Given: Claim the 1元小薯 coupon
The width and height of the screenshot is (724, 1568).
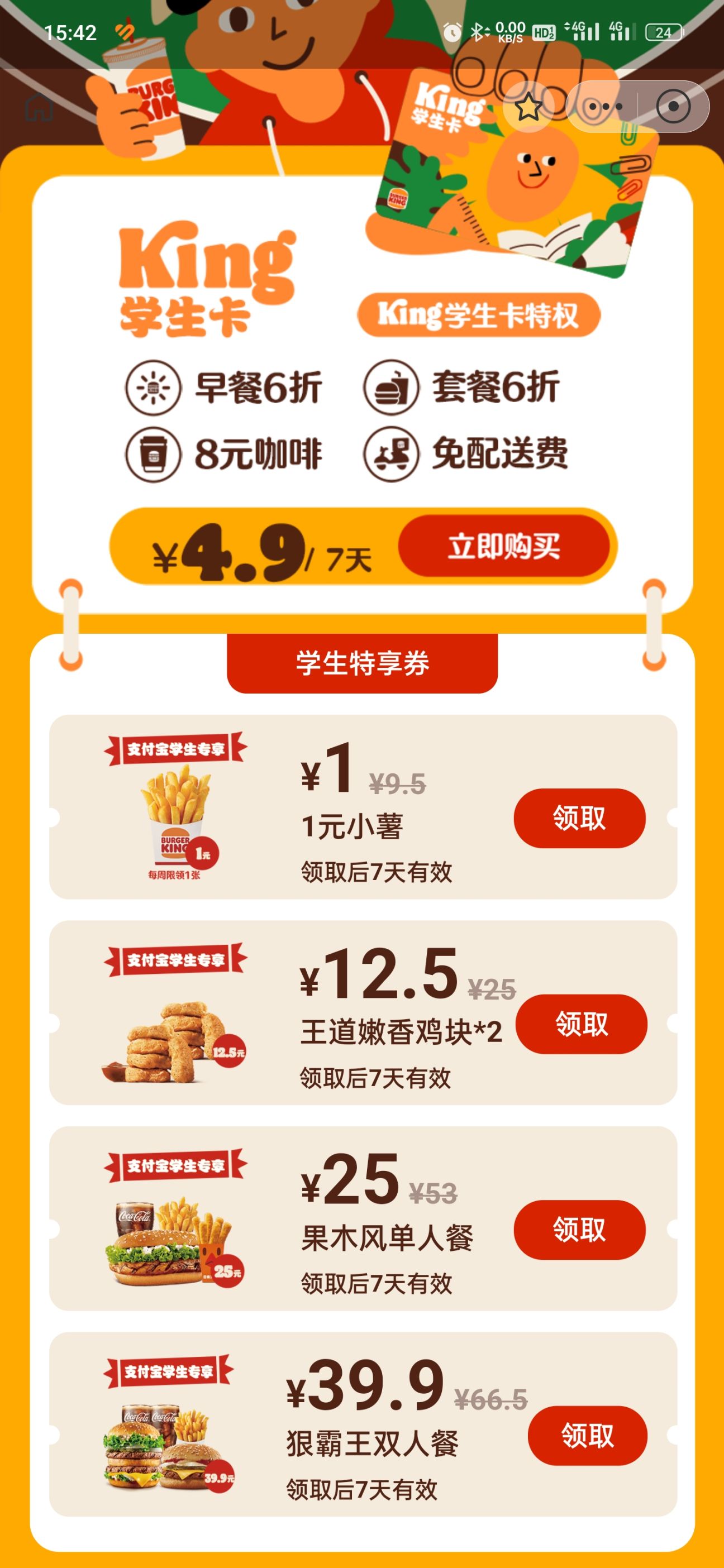Looking at the screenshot, I should pyautogui.click(x=579, y=818).
